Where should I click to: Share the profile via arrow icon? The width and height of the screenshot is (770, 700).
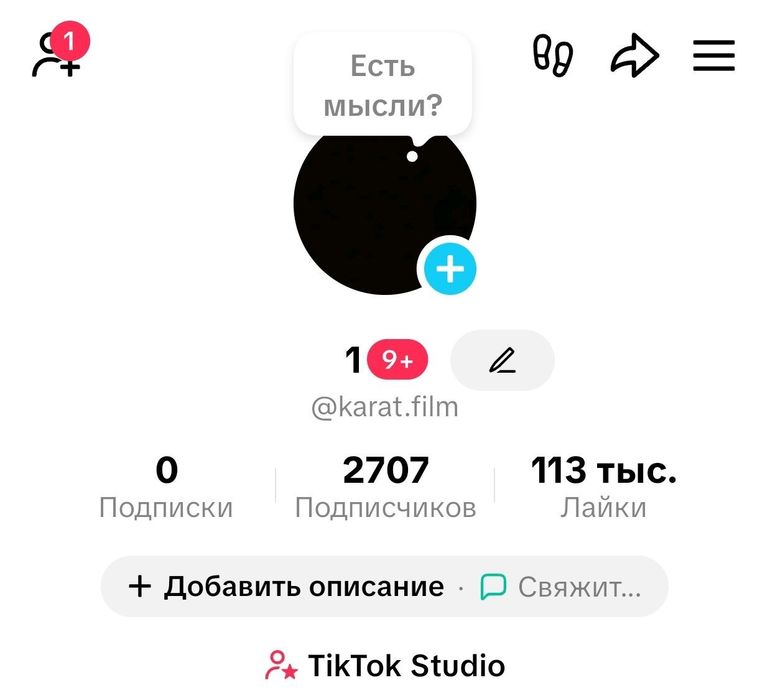pyautogui.click(x=635, y=56)
